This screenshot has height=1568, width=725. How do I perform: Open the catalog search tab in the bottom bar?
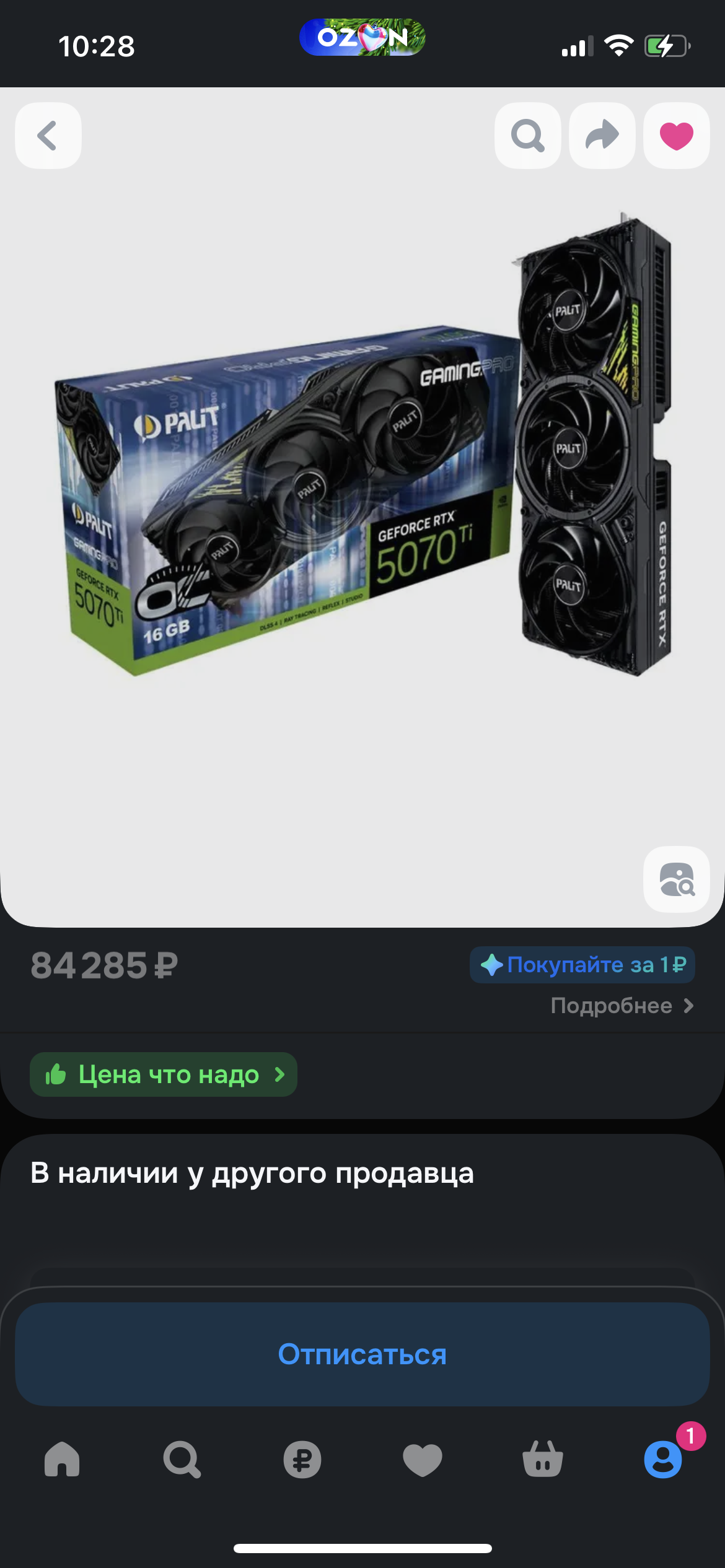(x=182, y=1460)
